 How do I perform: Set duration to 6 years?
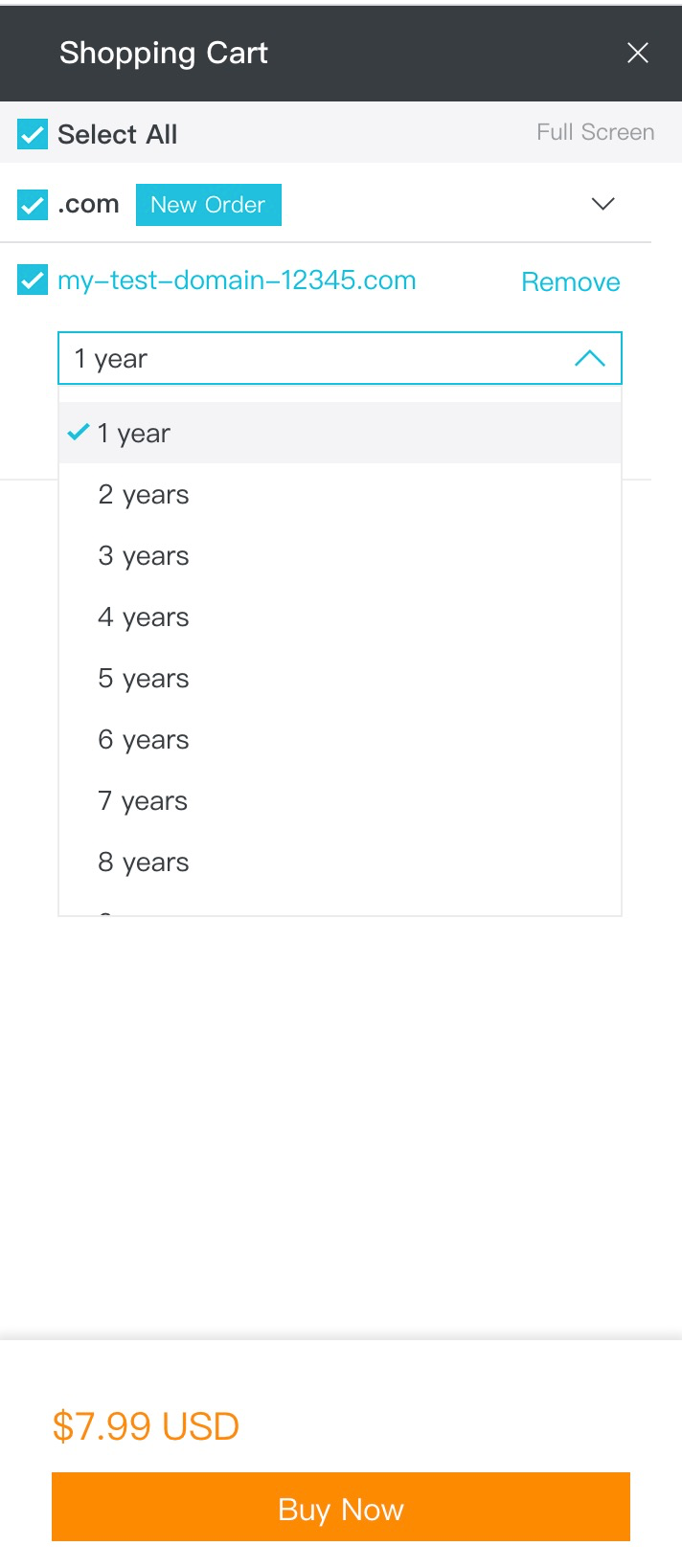144,740
